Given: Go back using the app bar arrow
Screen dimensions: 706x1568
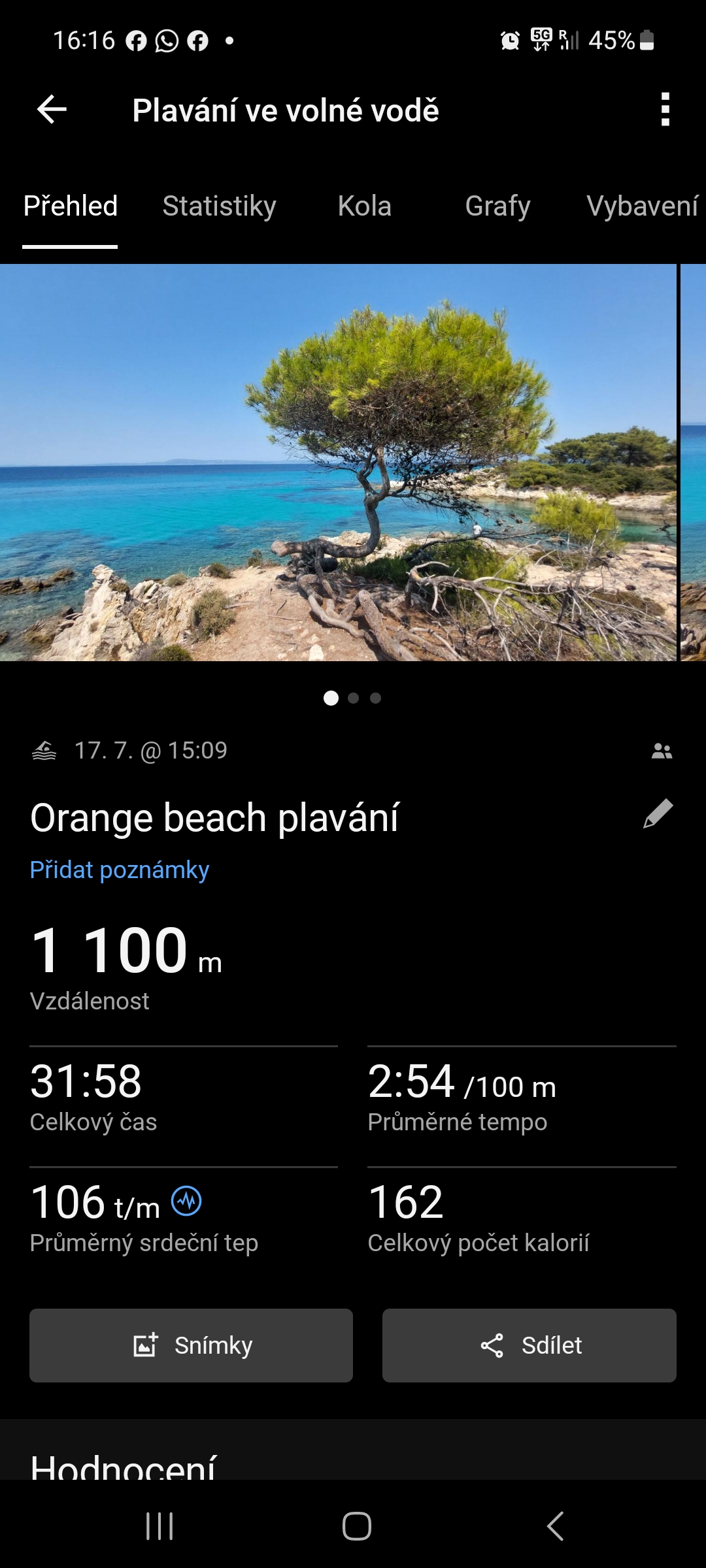Looking at the screenshot, I should click(52, 109).
